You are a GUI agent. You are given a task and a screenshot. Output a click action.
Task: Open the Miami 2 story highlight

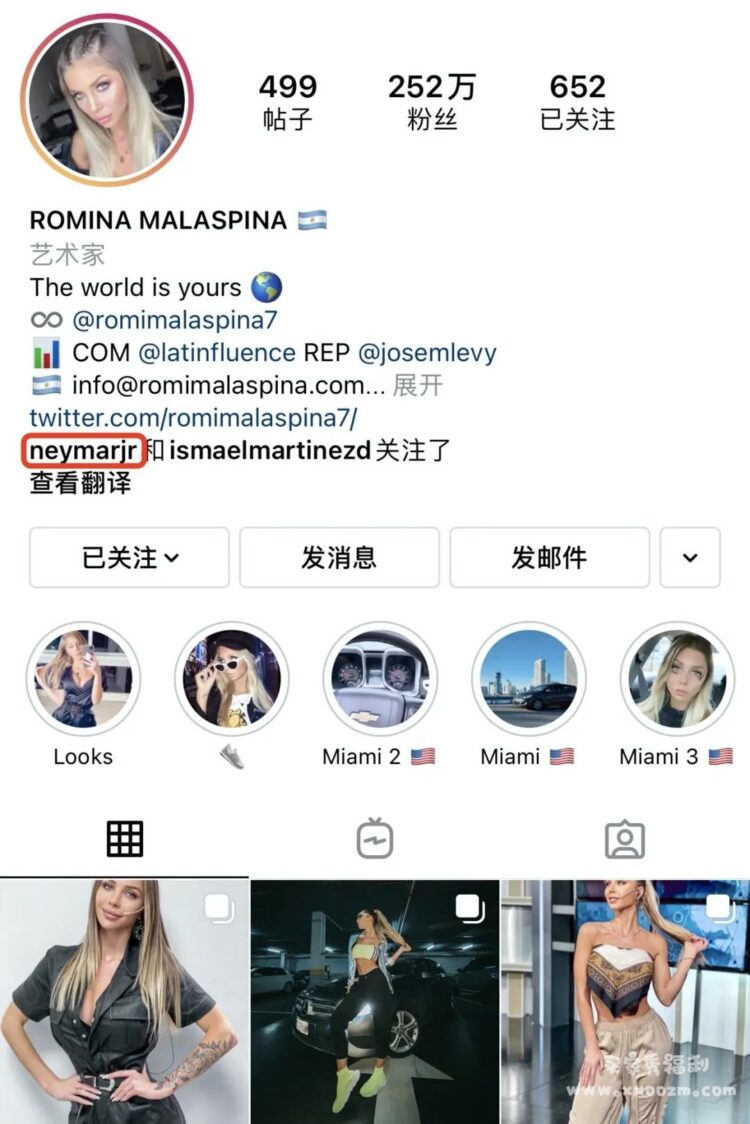point(380,680)
